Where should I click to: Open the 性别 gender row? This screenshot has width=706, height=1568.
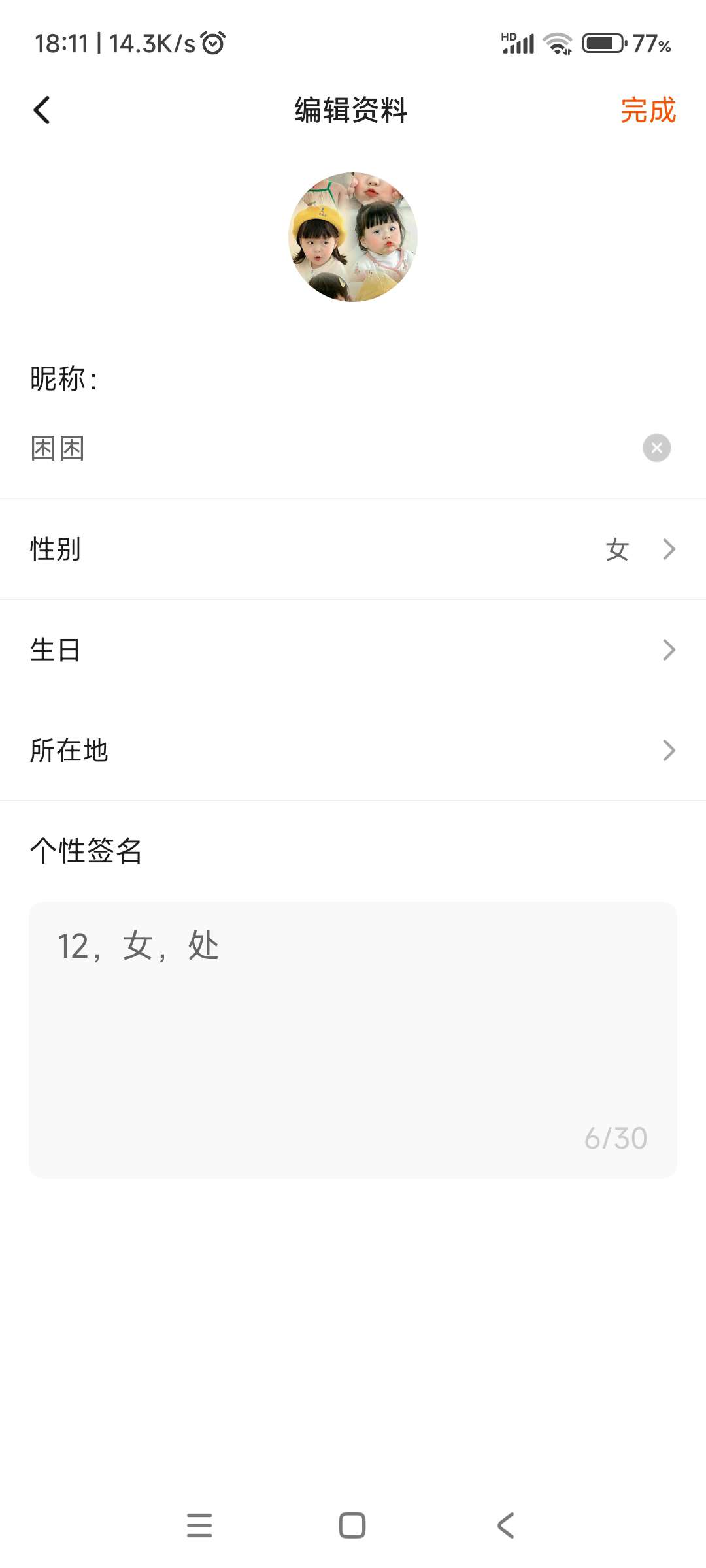coord(353,549)
